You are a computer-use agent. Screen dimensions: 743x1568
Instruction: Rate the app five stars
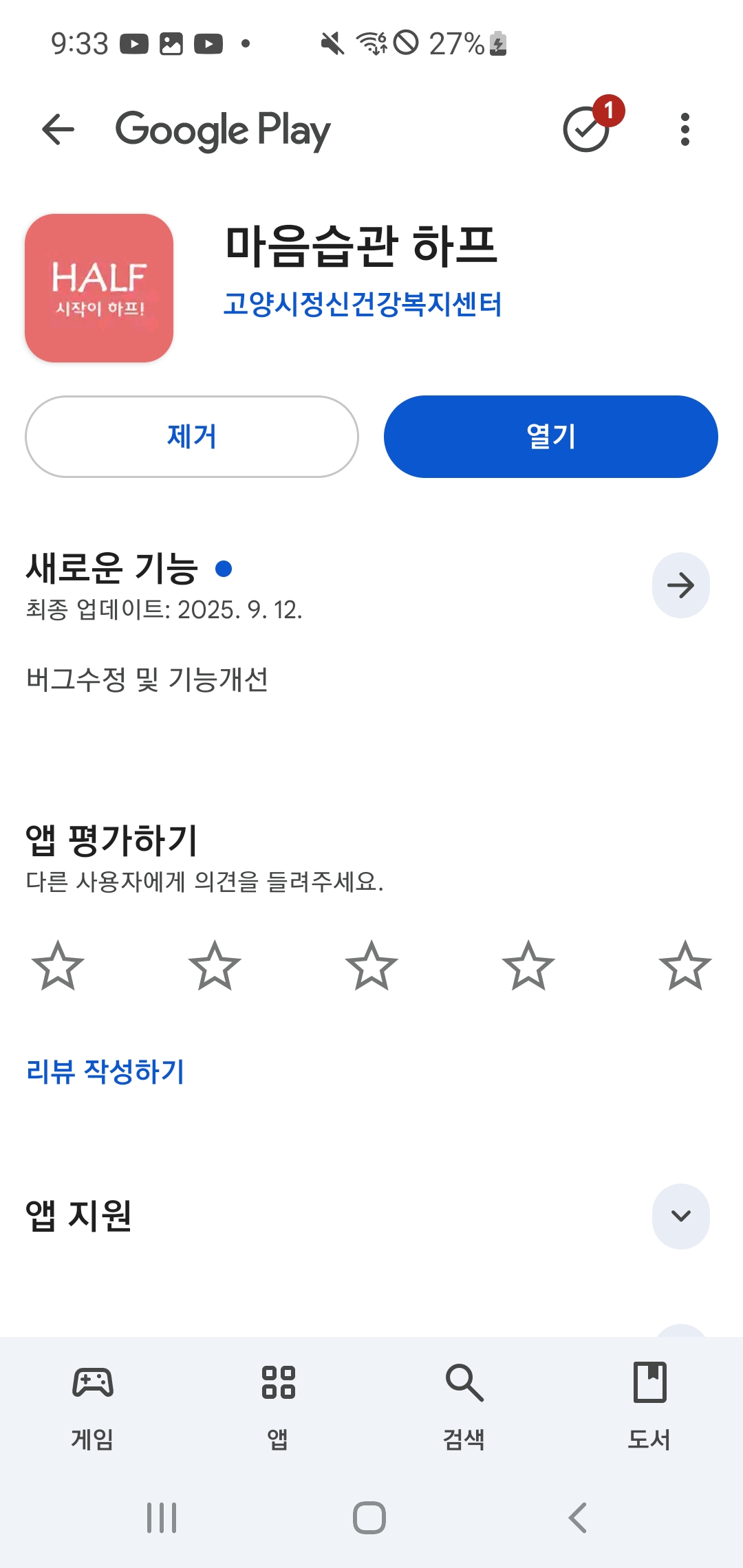coord(685,966)
